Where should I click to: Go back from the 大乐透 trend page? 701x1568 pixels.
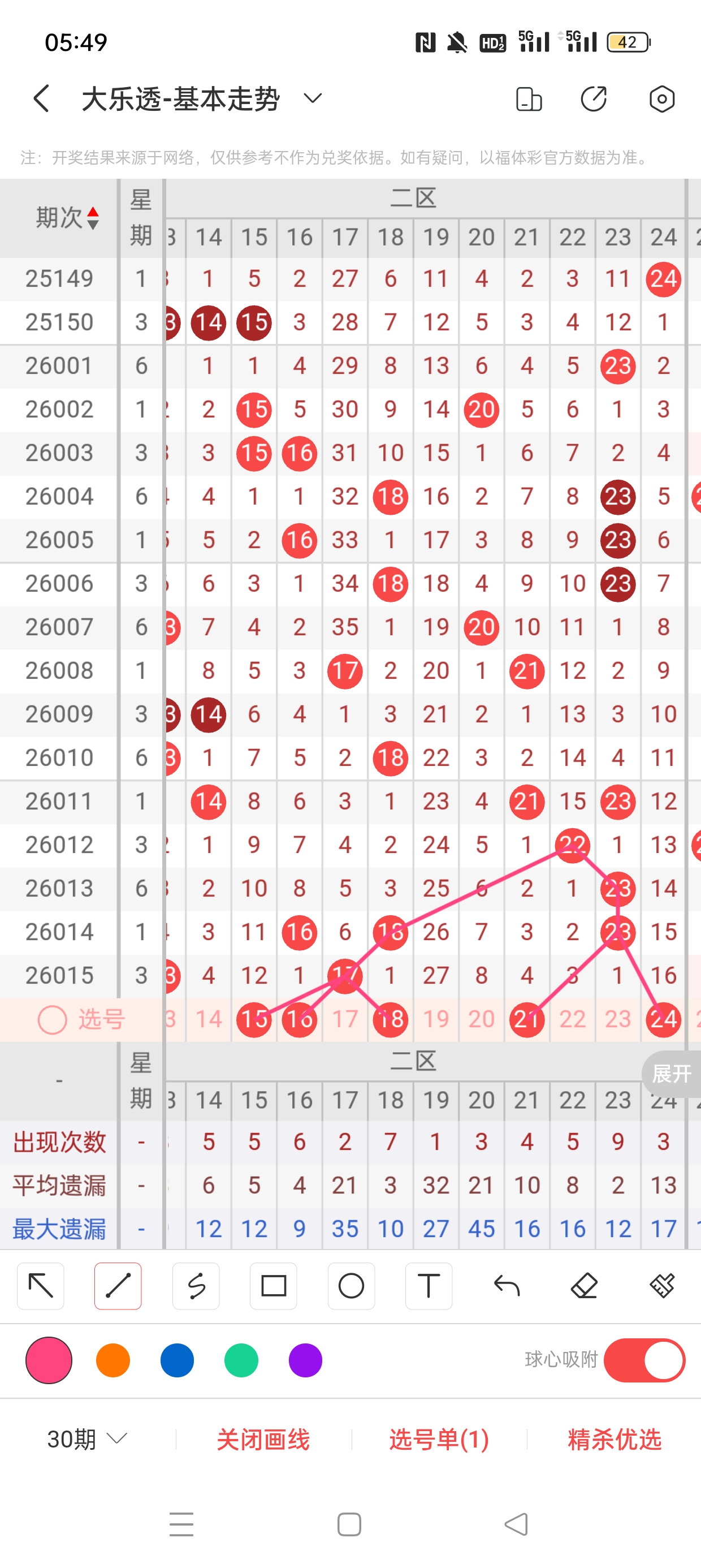click(x=41, y=98)
